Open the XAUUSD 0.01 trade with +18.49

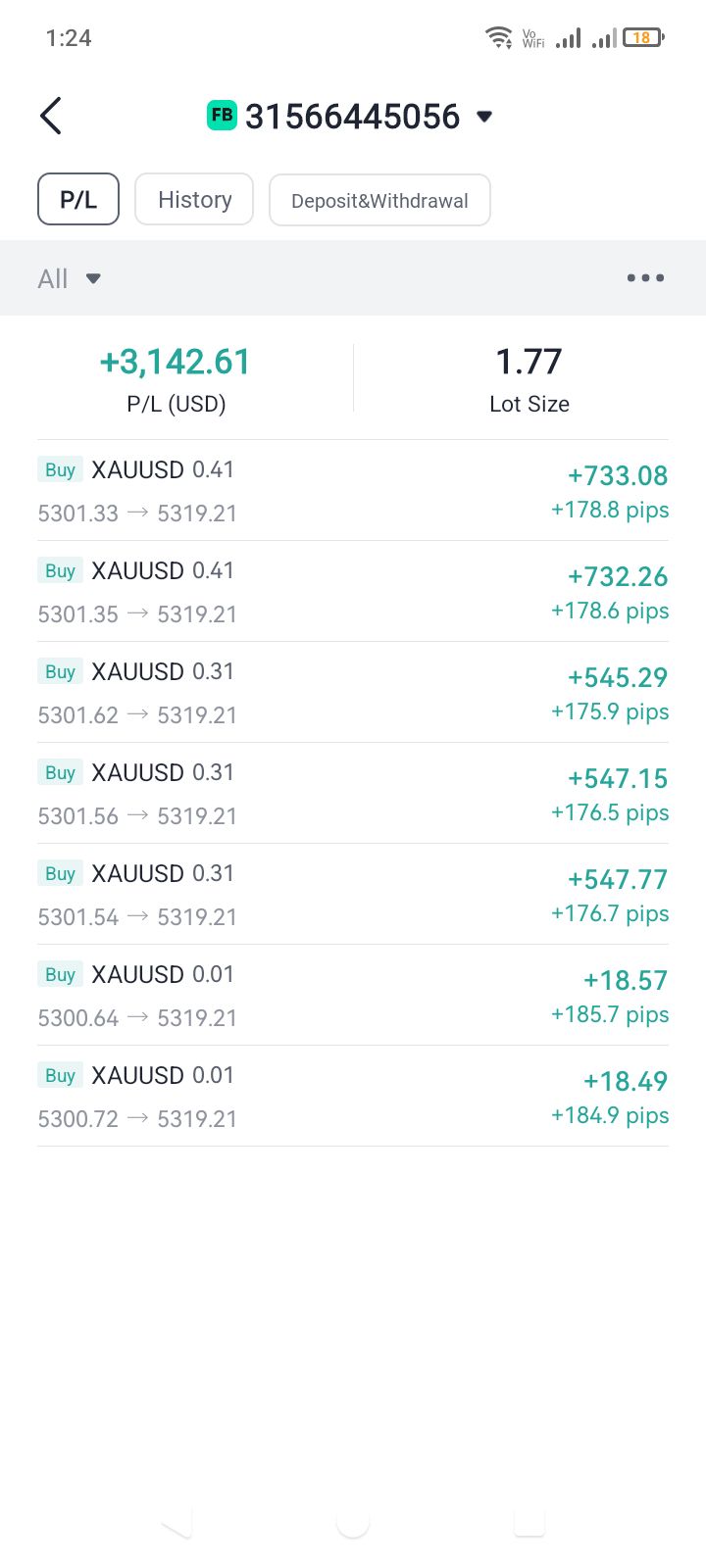[353, 1097]
